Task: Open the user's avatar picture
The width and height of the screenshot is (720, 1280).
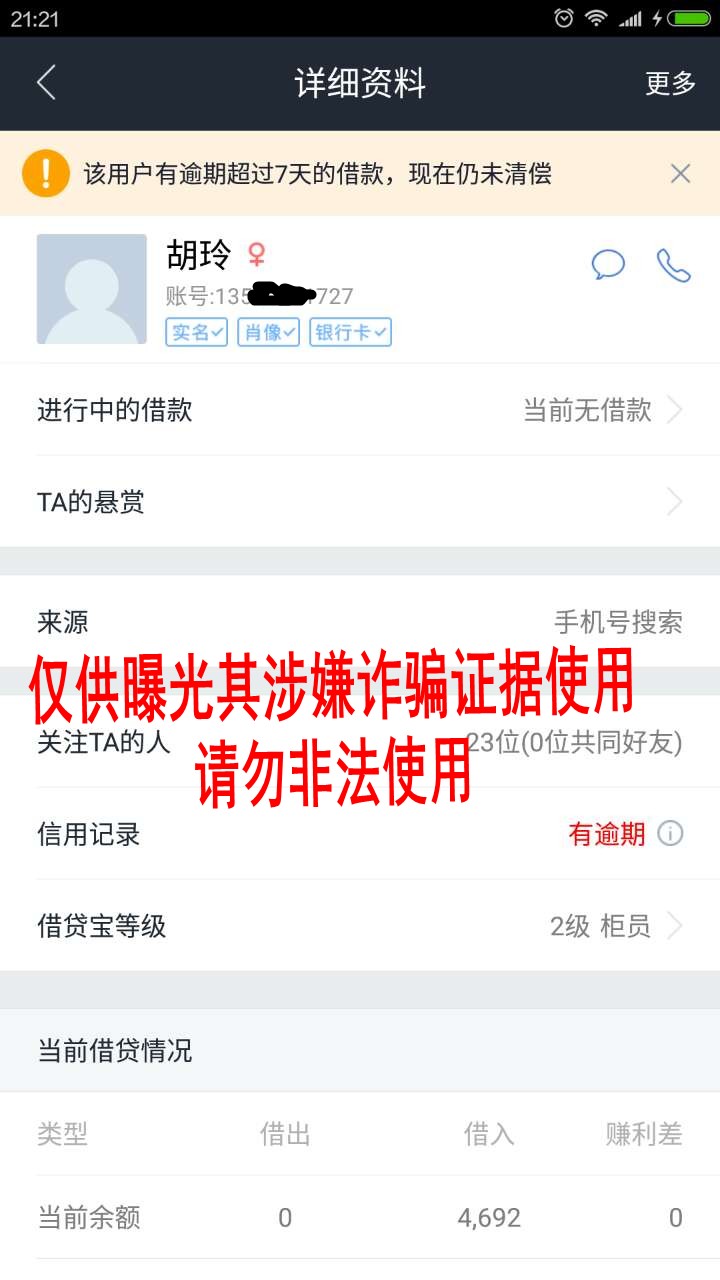Action: coord(92,289)
